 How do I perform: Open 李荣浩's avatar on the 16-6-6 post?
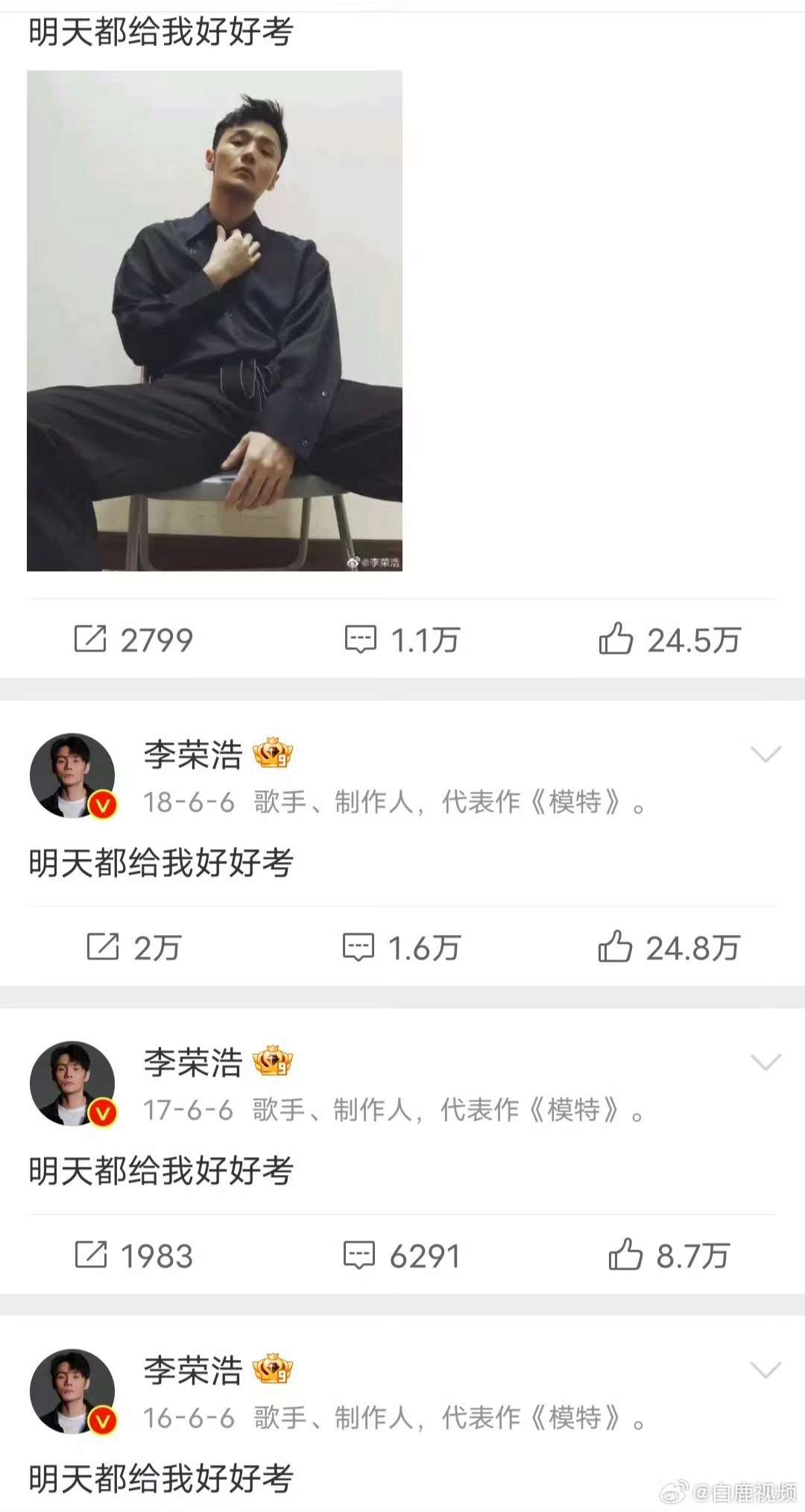[x=72, y=1391]
